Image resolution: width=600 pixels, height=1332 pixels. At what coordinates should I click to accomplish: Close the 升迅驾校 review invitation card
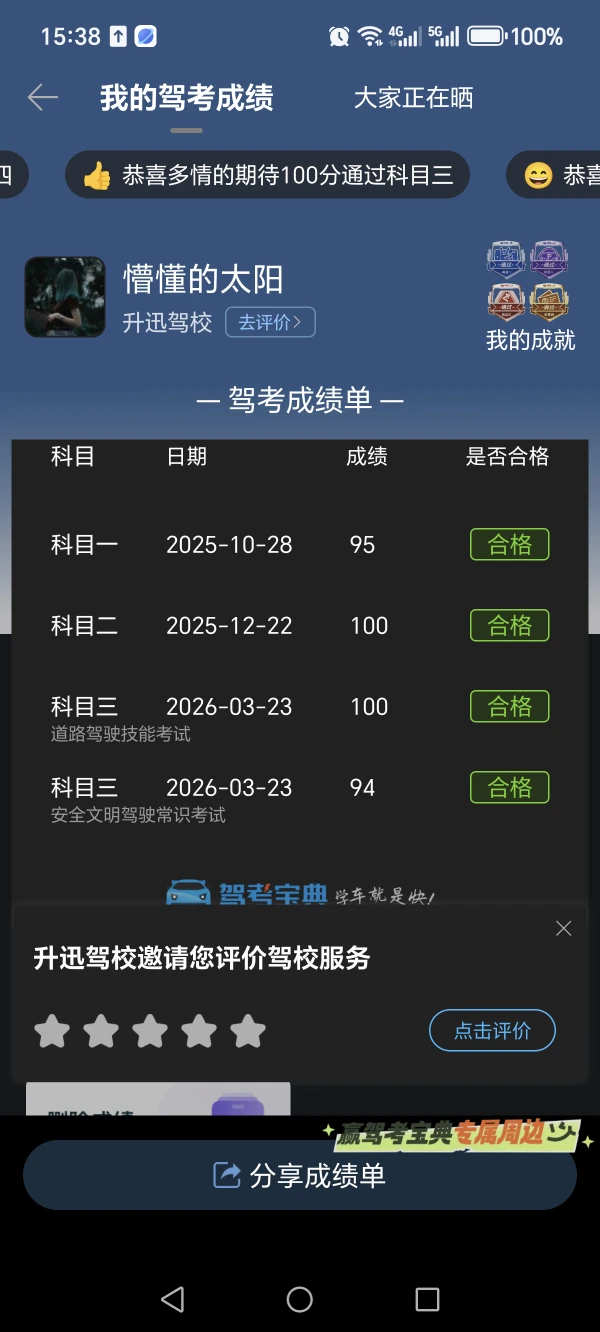(564, 928)
